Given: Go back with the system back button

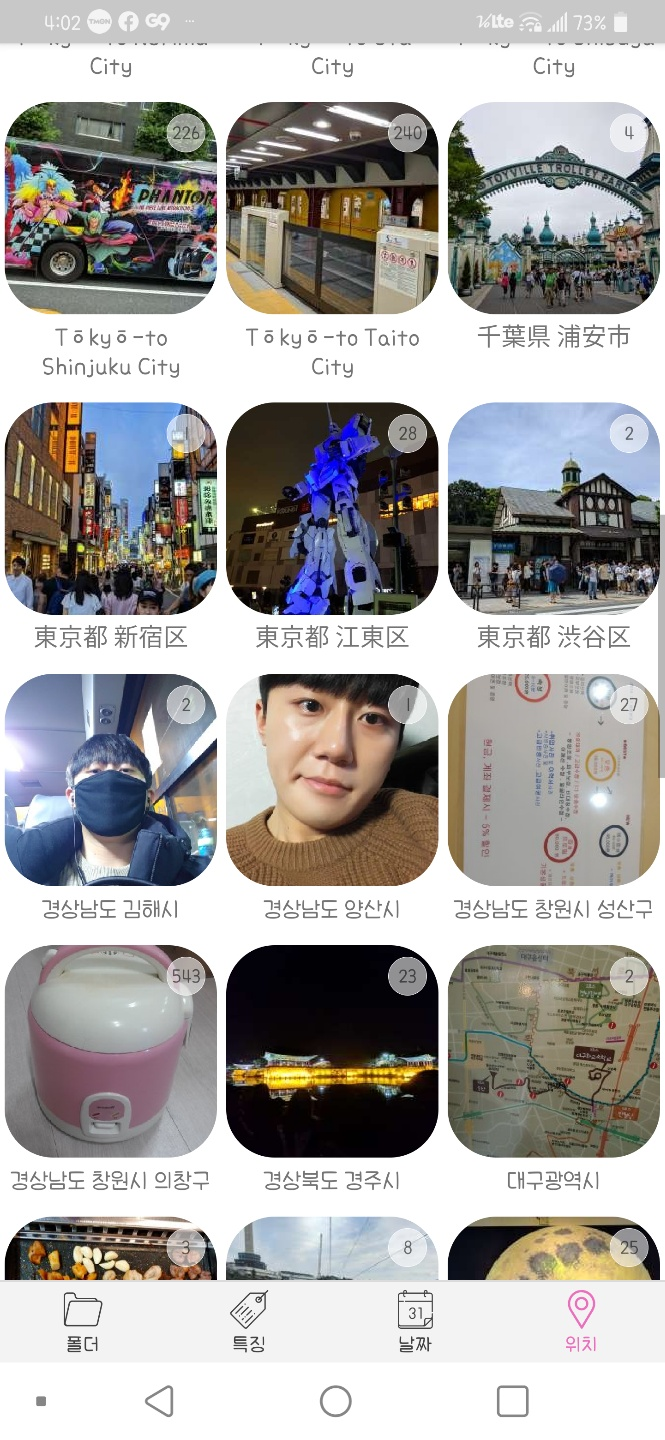Looking at the screenshot, I should point(160,1401).
